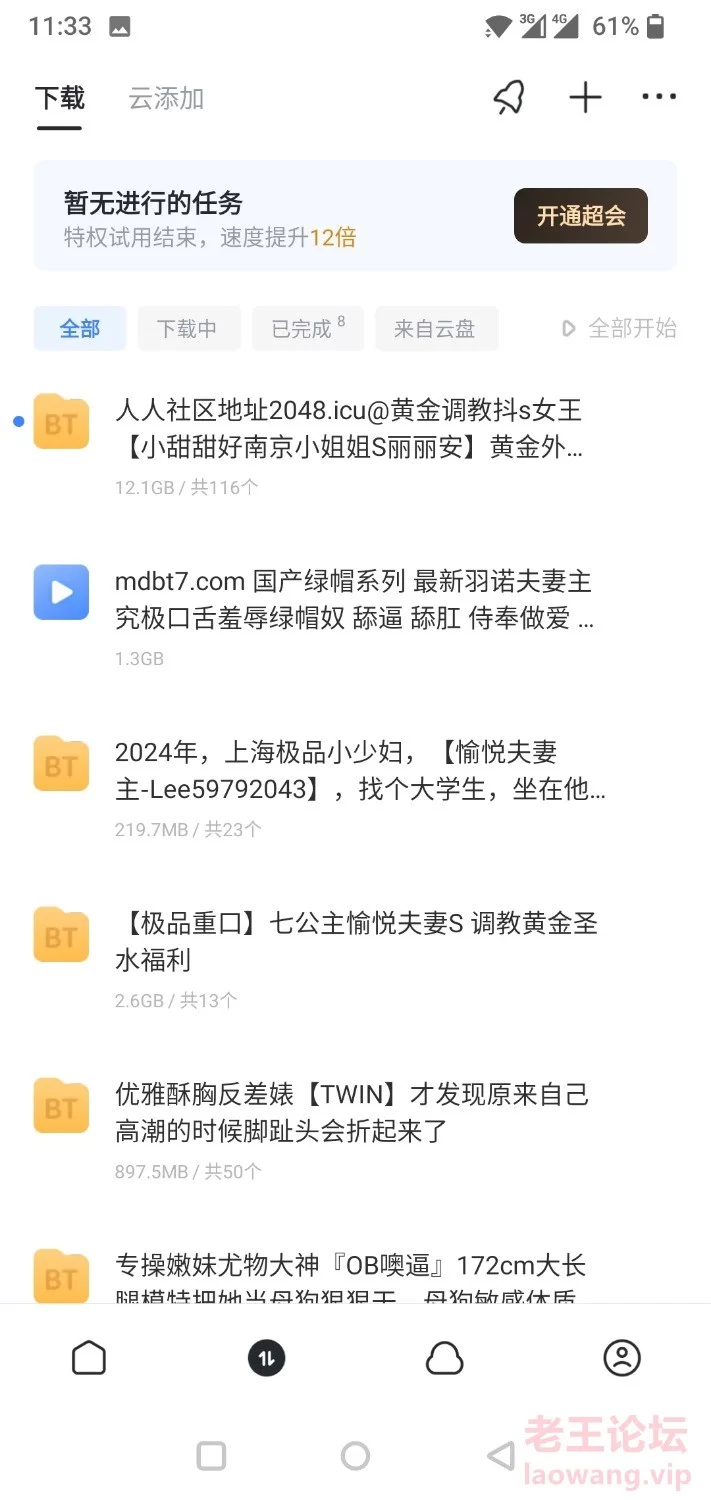This screenshot has height=1500, width=711.
Task: Open the 219.7MB BT task with 23 files
Action: [355, 787]
